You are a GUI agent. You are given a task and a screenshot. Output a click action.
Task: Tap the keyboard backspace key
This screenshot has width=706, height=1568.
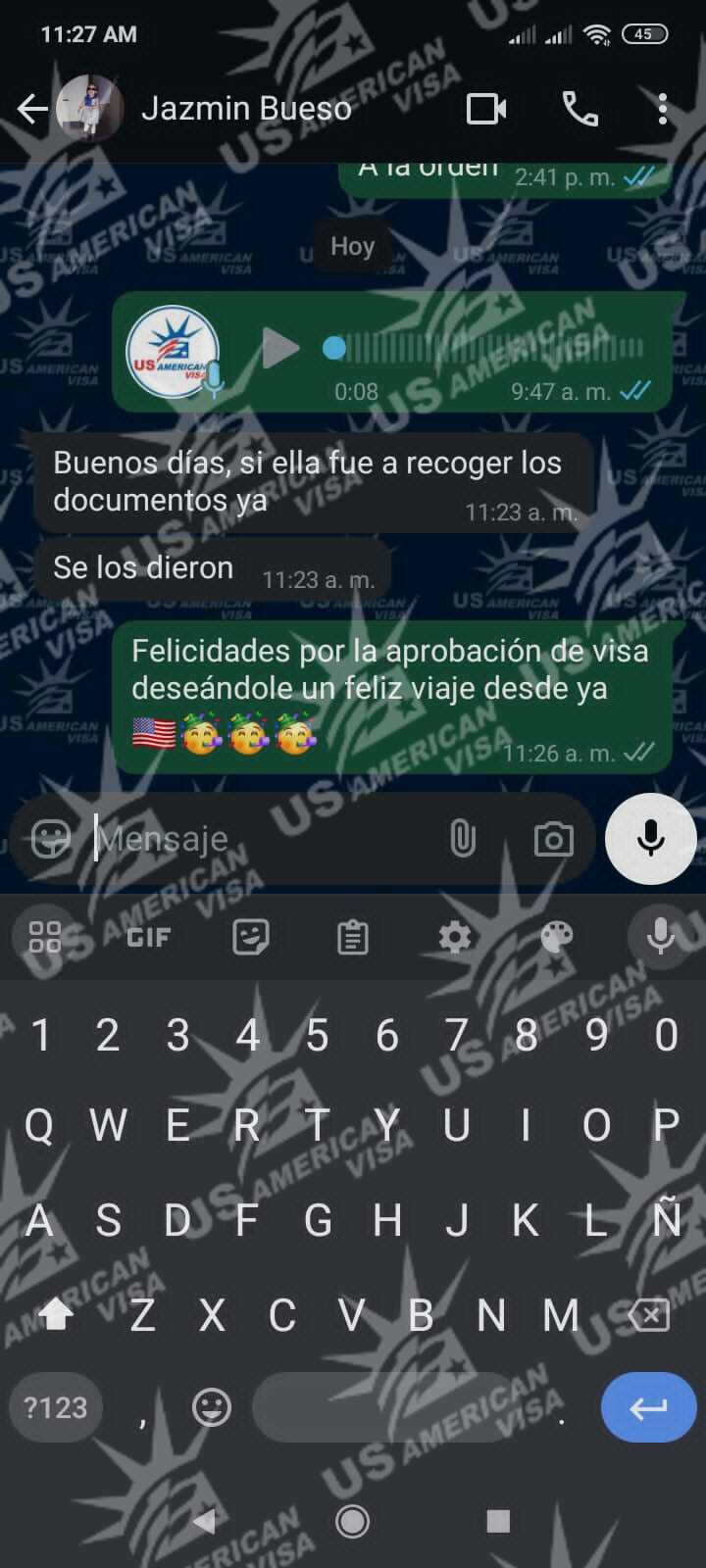(x=649, y=1315)
